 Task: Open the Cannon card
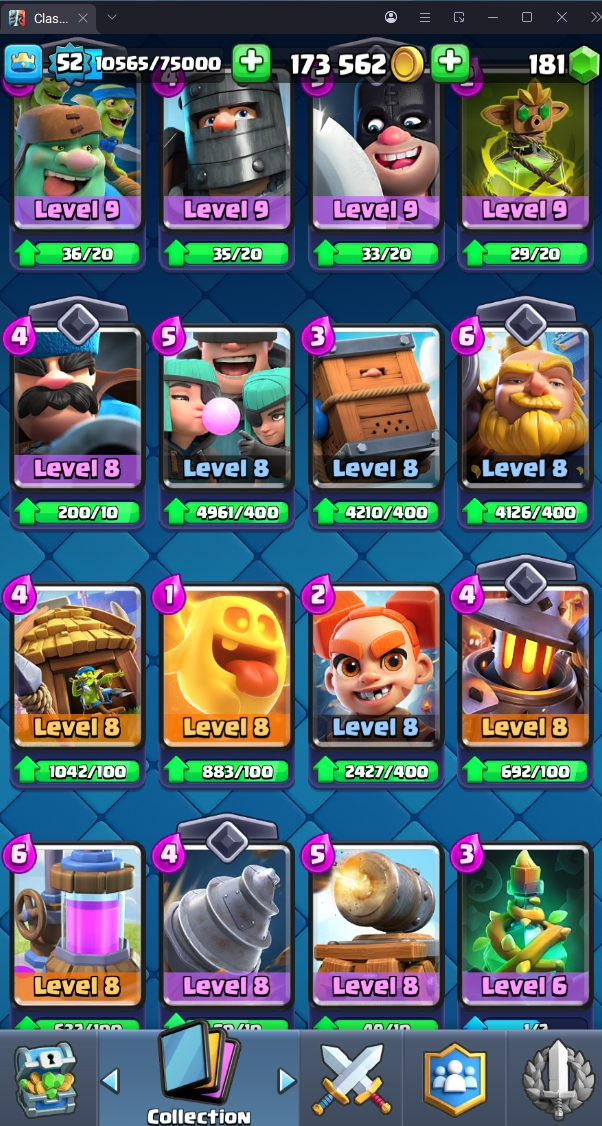(x=376, y=925)
